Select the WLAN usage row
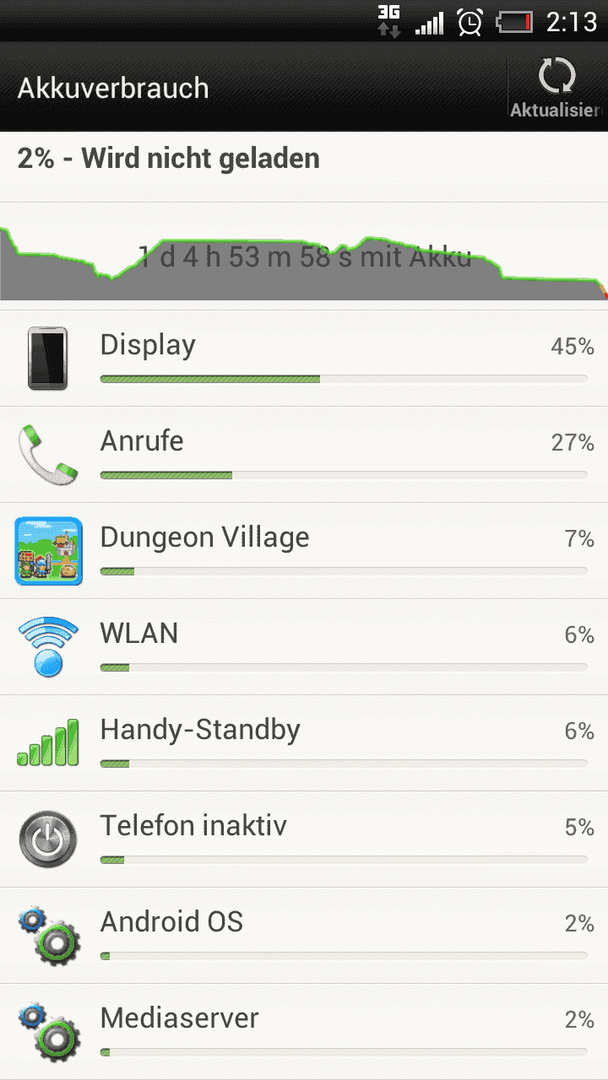This screenshot has width=608, height=1080. click(x=304, y=647)
